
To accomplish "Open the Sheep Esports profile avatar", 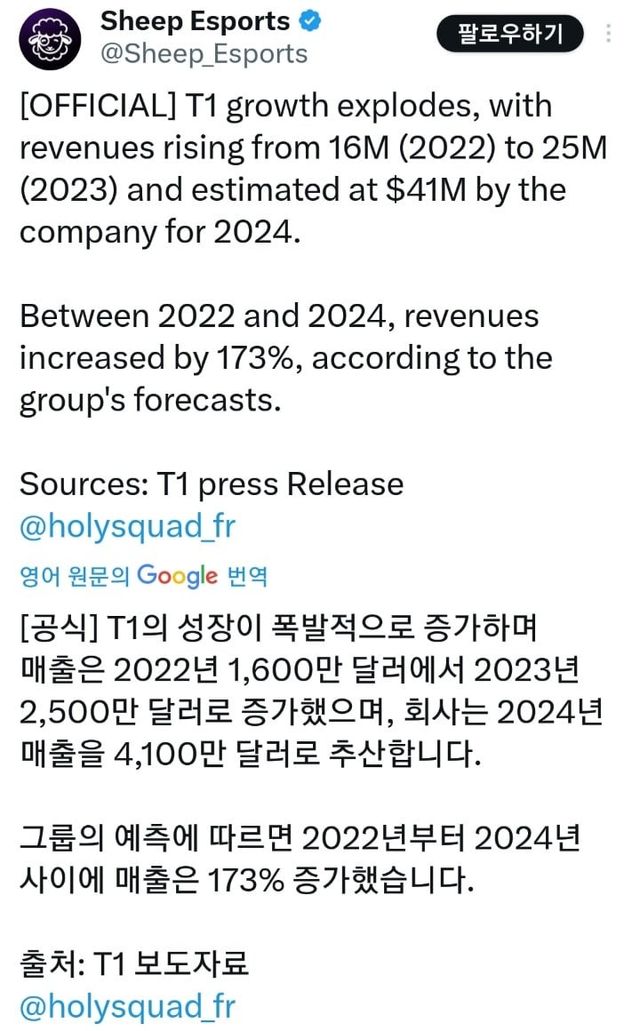I will pos(52,40).
